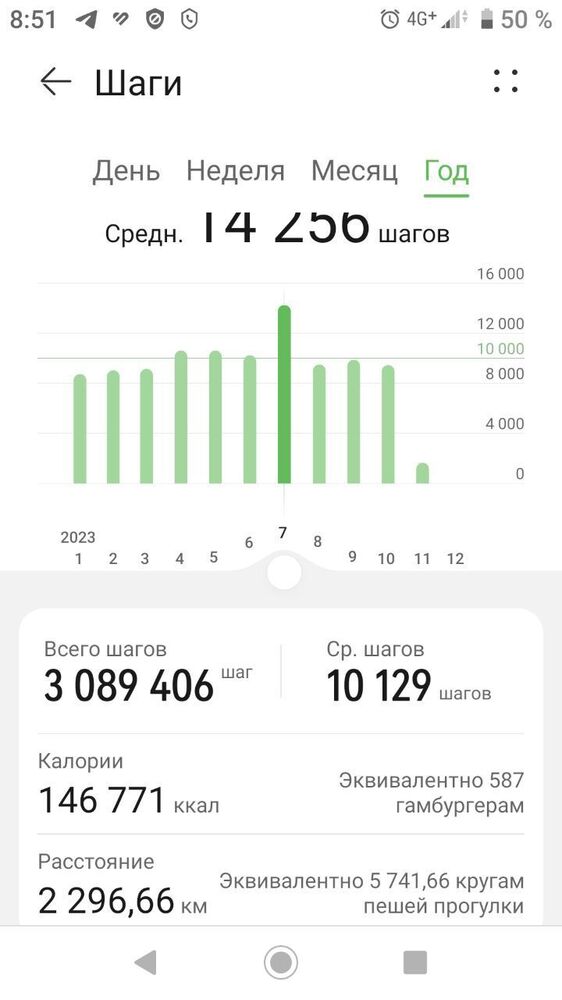Switch to the Месяц tab
This screenshot has height=1000, width=562.
click(354, 171)
